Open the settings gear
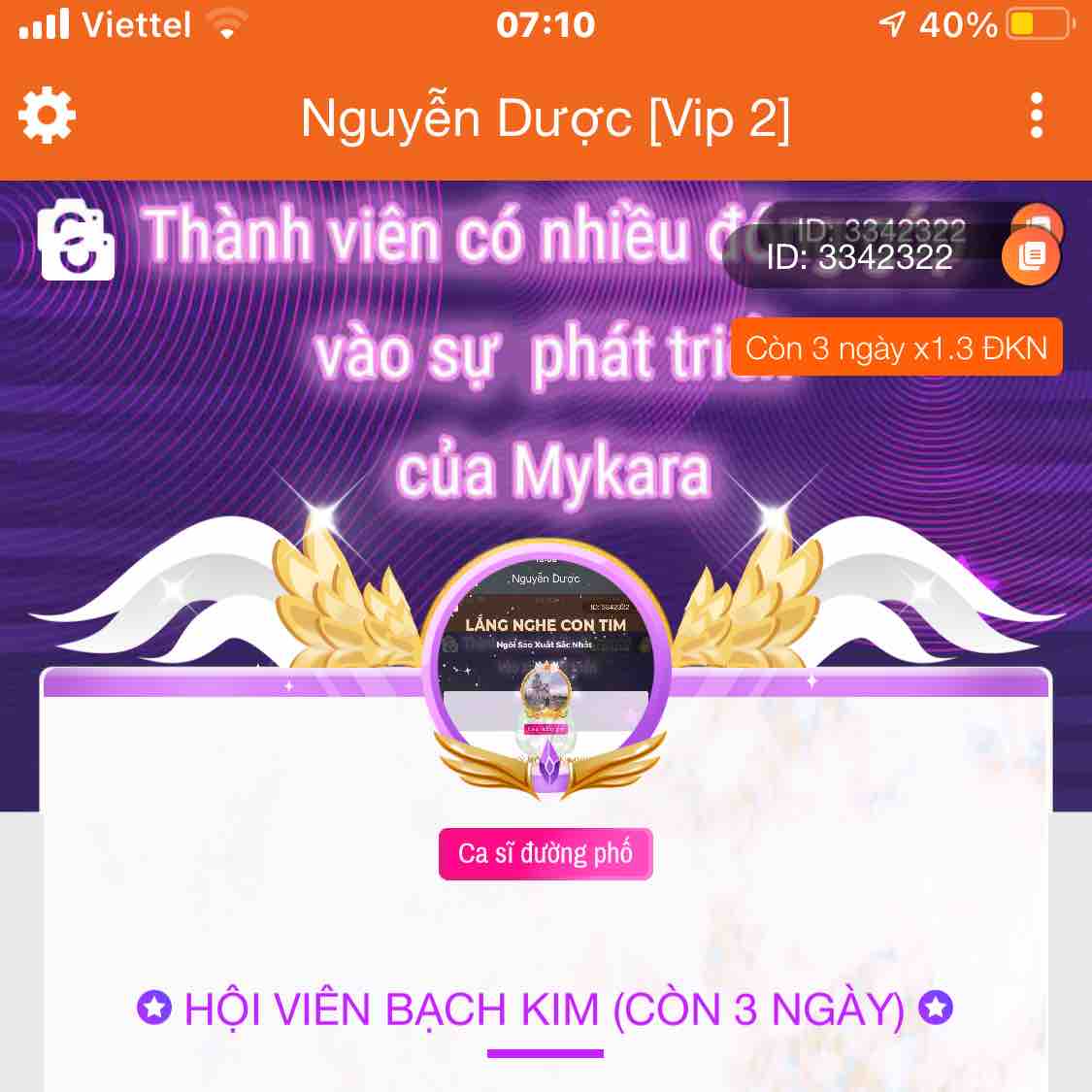The image size is (1092, 1092). [x=47, y=116]
